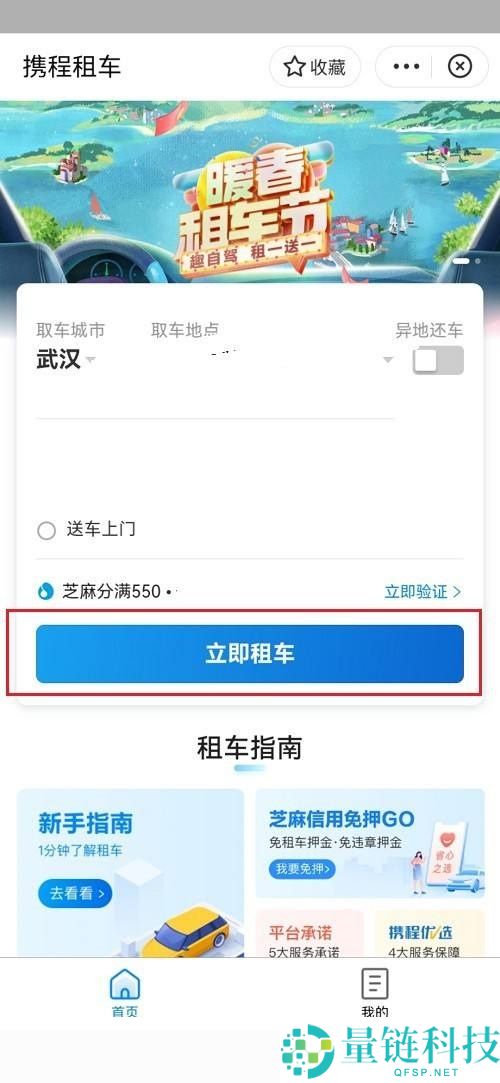
Task: Enable the 异地还车 switch
Action: click(438, 360)
